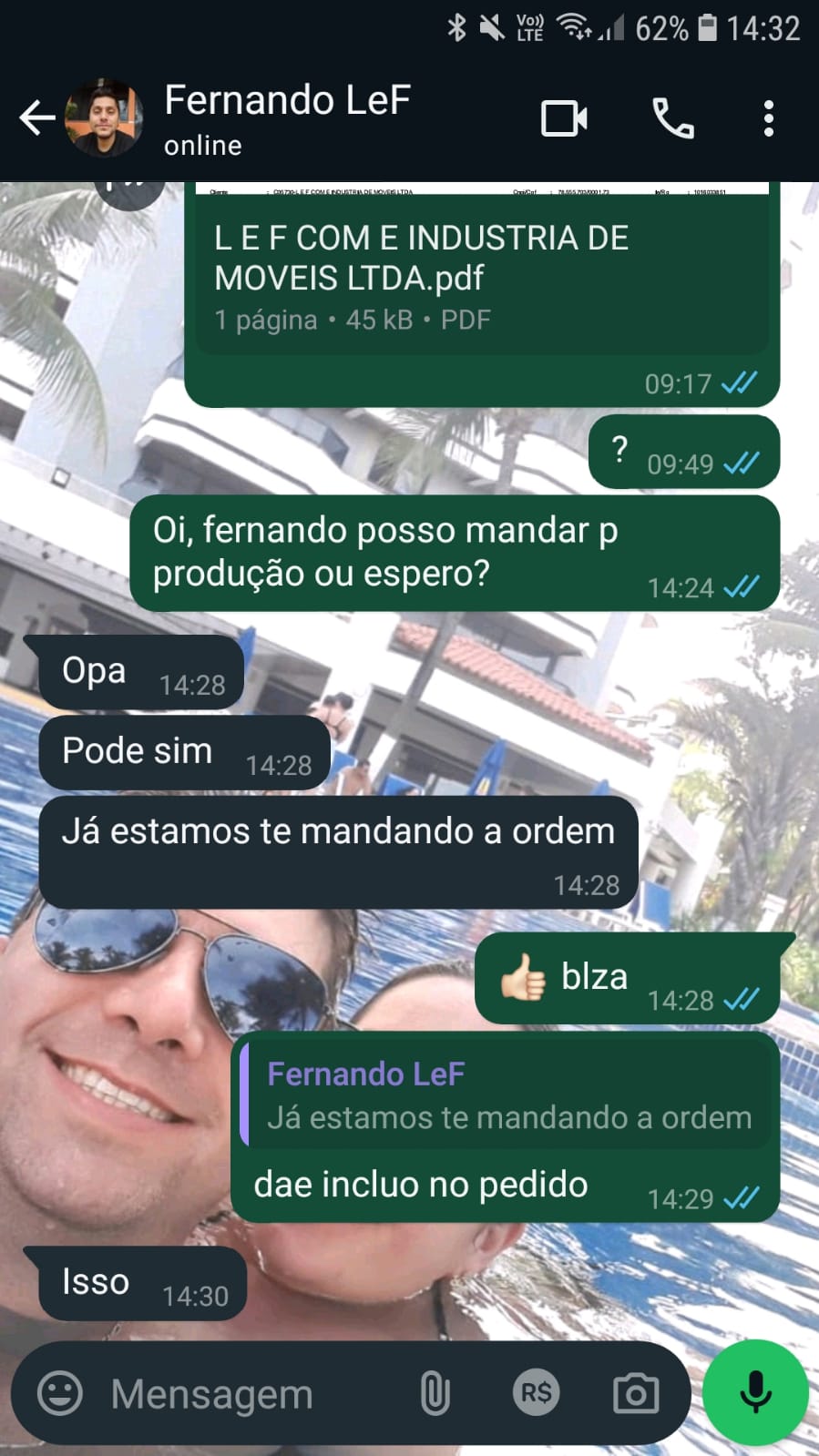The image size is (819, 1456).
Task: Start a voice call with Fernando LeF
Action: click(673, 118)
